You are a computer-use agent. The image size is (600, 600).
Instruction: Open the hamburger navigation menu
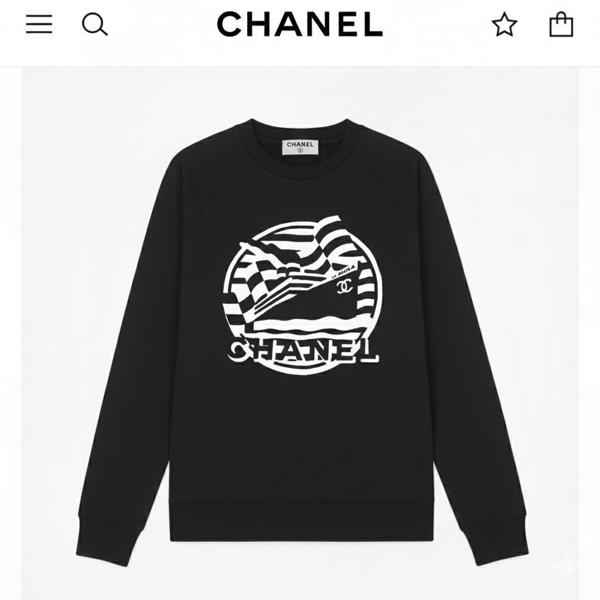(x=39, y=24)
